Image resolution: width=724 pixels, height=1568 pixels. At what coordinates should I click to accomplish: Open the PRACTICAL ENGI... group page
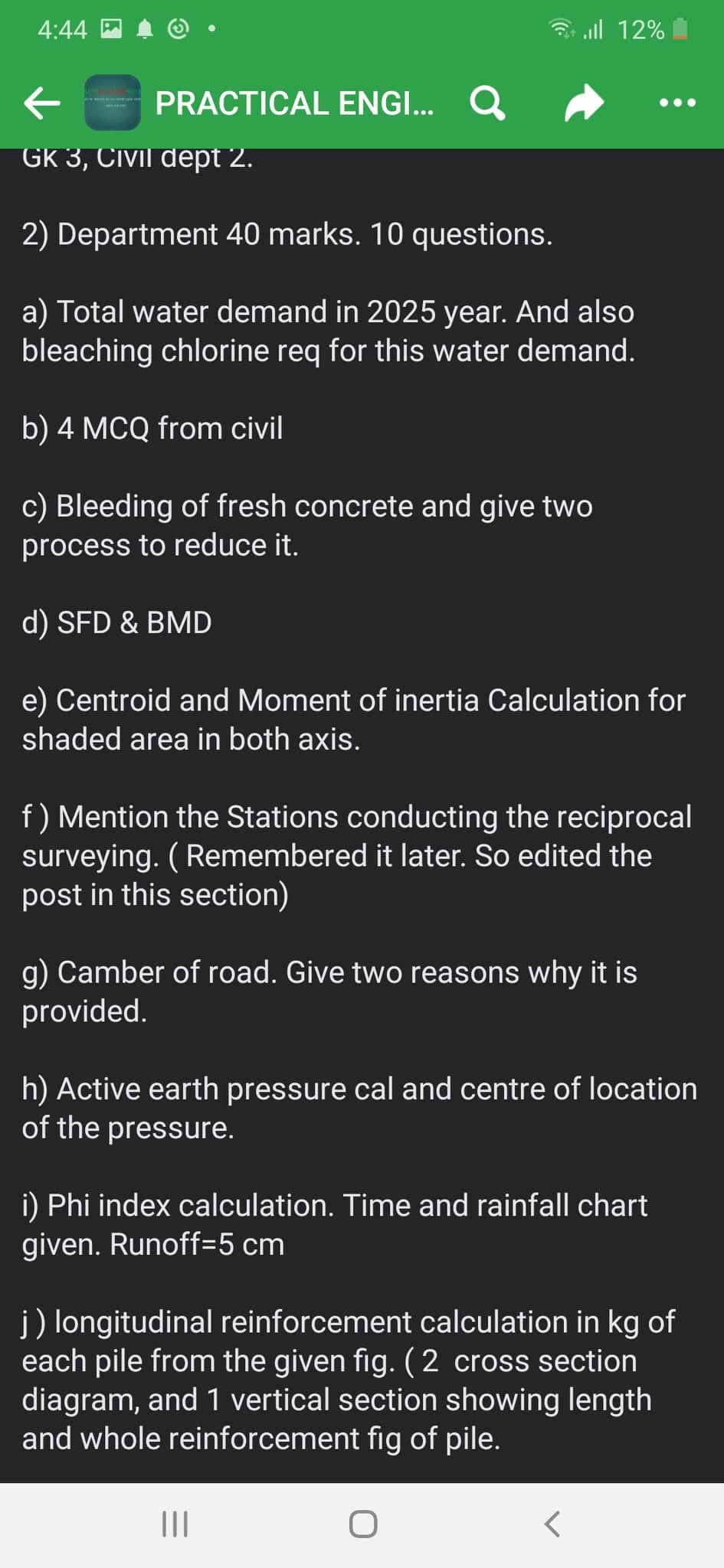coord(294,103)
